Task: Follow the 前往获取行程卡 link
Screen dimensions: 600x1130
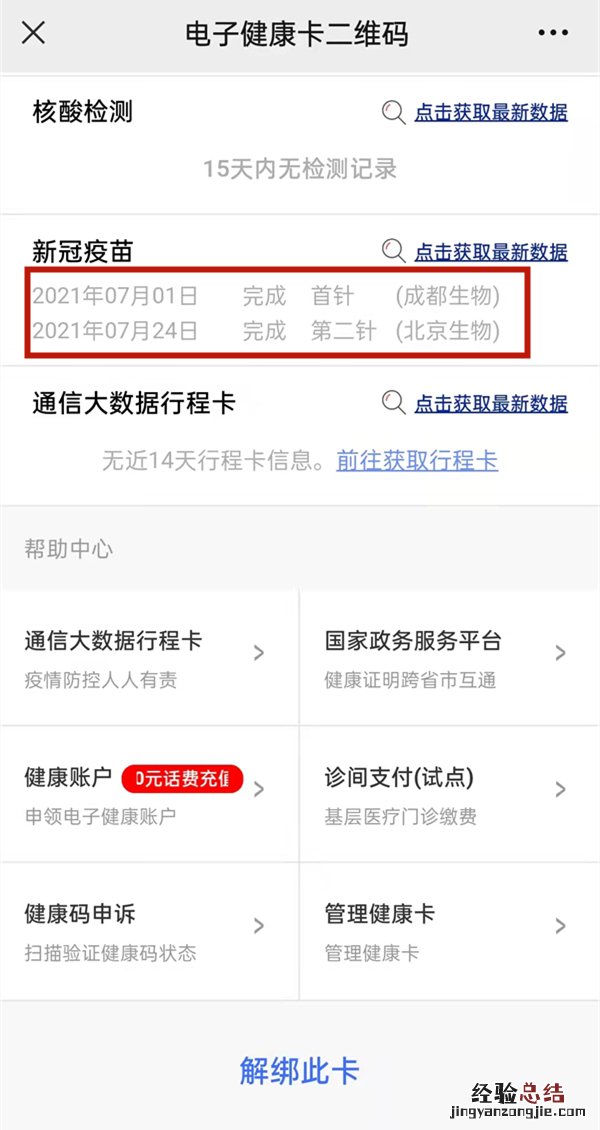Action: (x=417, y=460)
